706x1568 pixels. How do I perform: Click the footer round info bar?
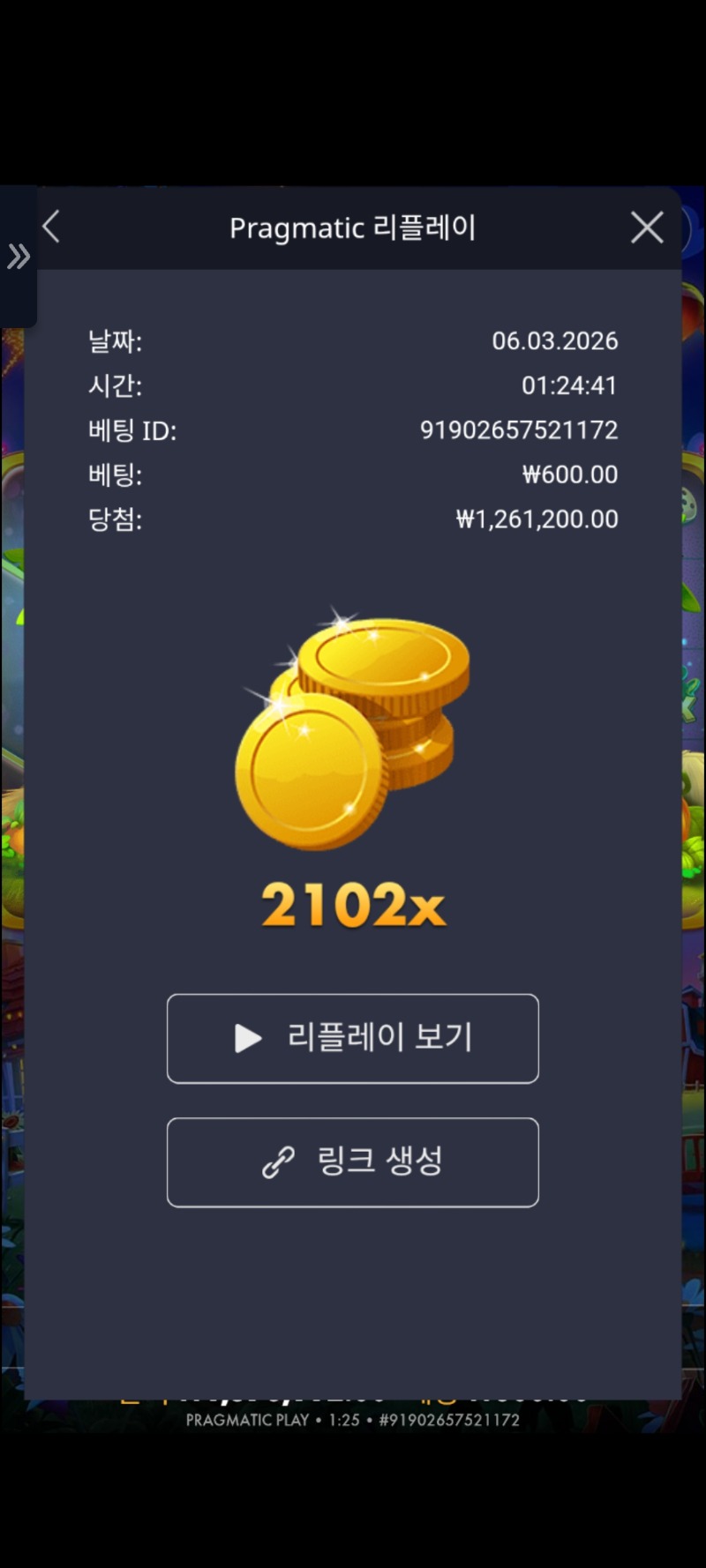click(x=353, y=1420)
